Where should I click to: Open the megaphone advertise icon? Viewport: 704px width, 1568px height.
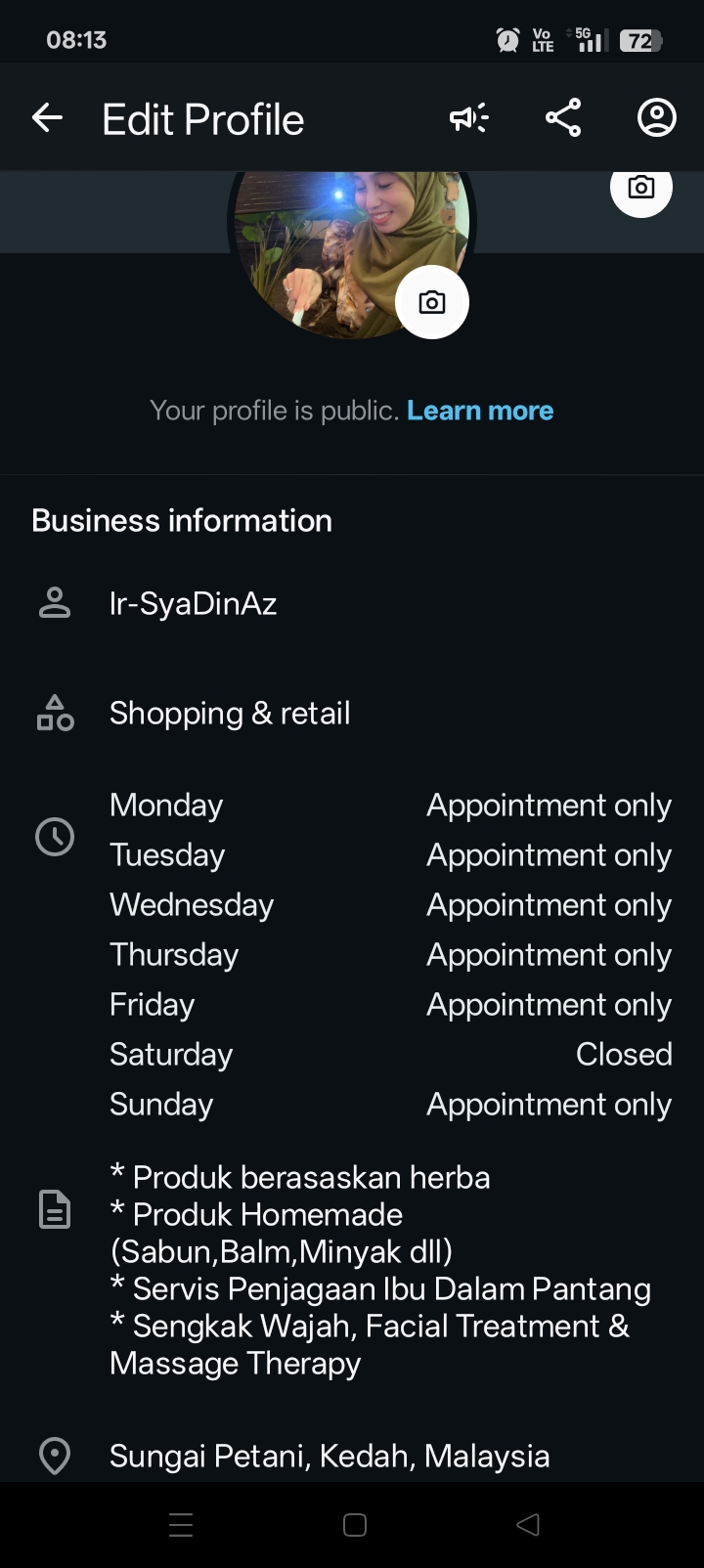click(x=468, y=118)
